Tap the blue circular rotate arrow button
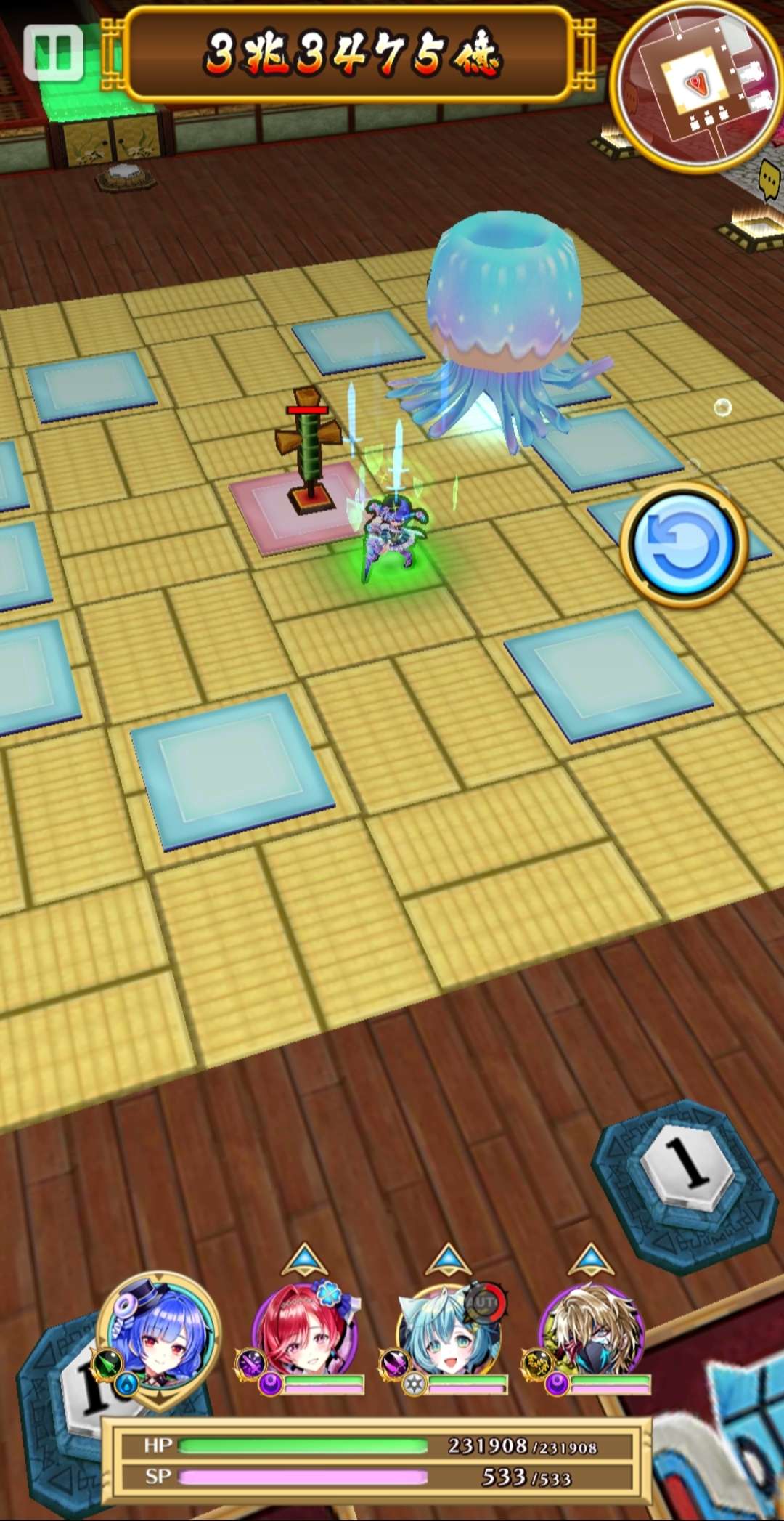Viewport: 784px width, 1521px height. tap(683, 545)
